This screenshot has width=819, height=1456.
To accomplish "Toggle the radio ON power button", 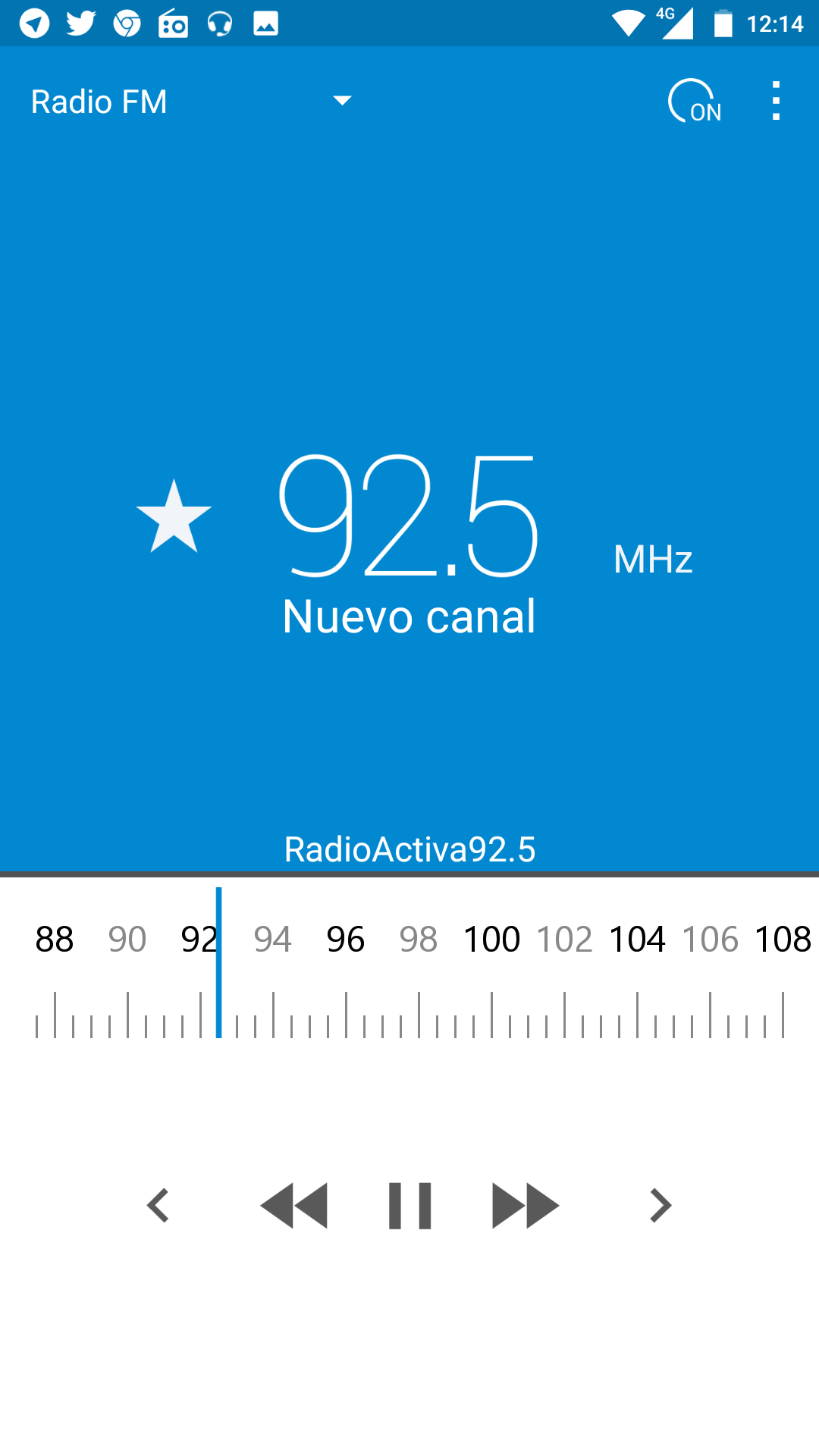I will [694, 102].
